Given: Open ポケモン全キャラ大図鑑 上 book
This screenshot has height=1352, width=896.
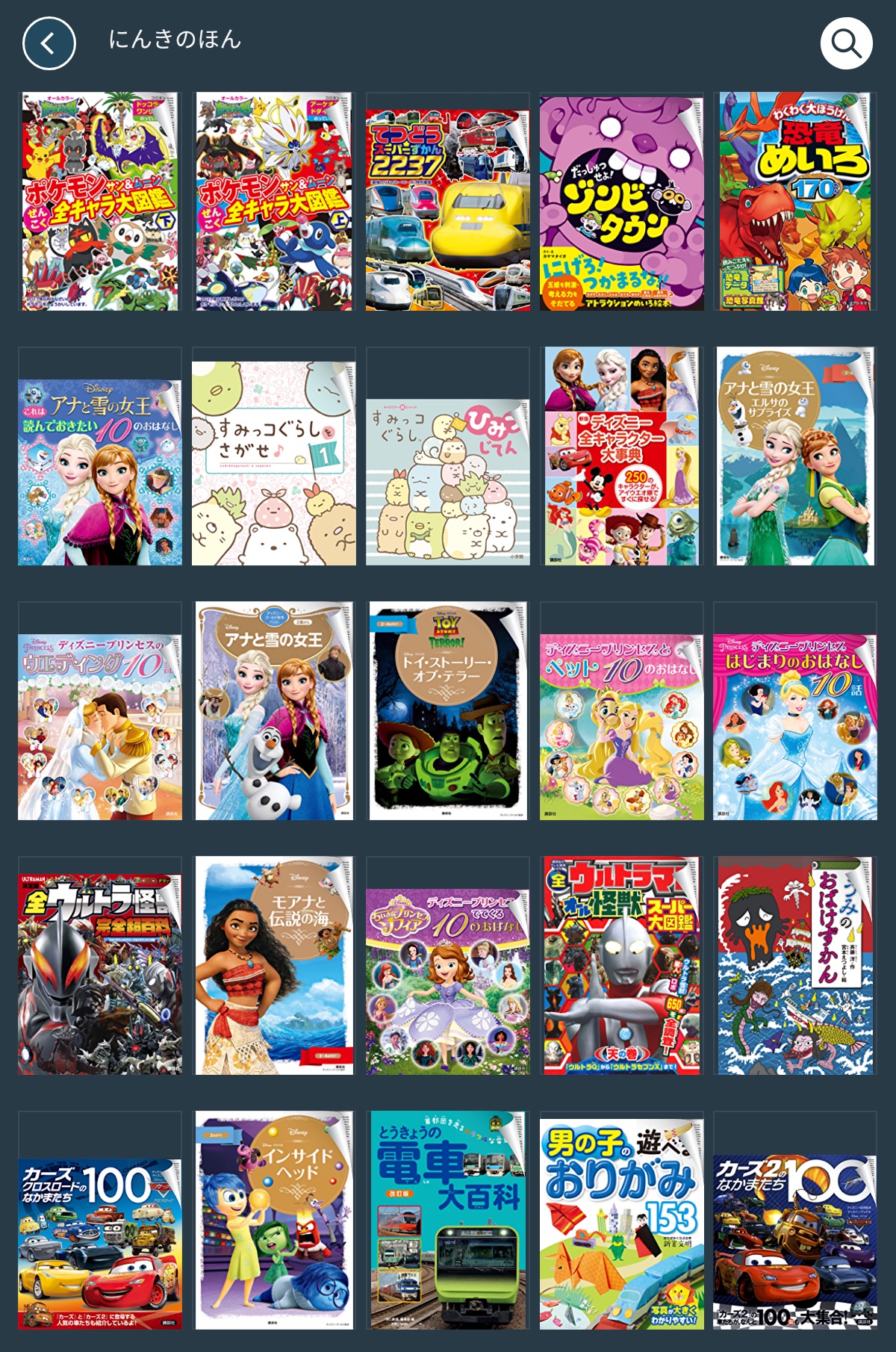Looking at the screenshot, I should point(273,202).
